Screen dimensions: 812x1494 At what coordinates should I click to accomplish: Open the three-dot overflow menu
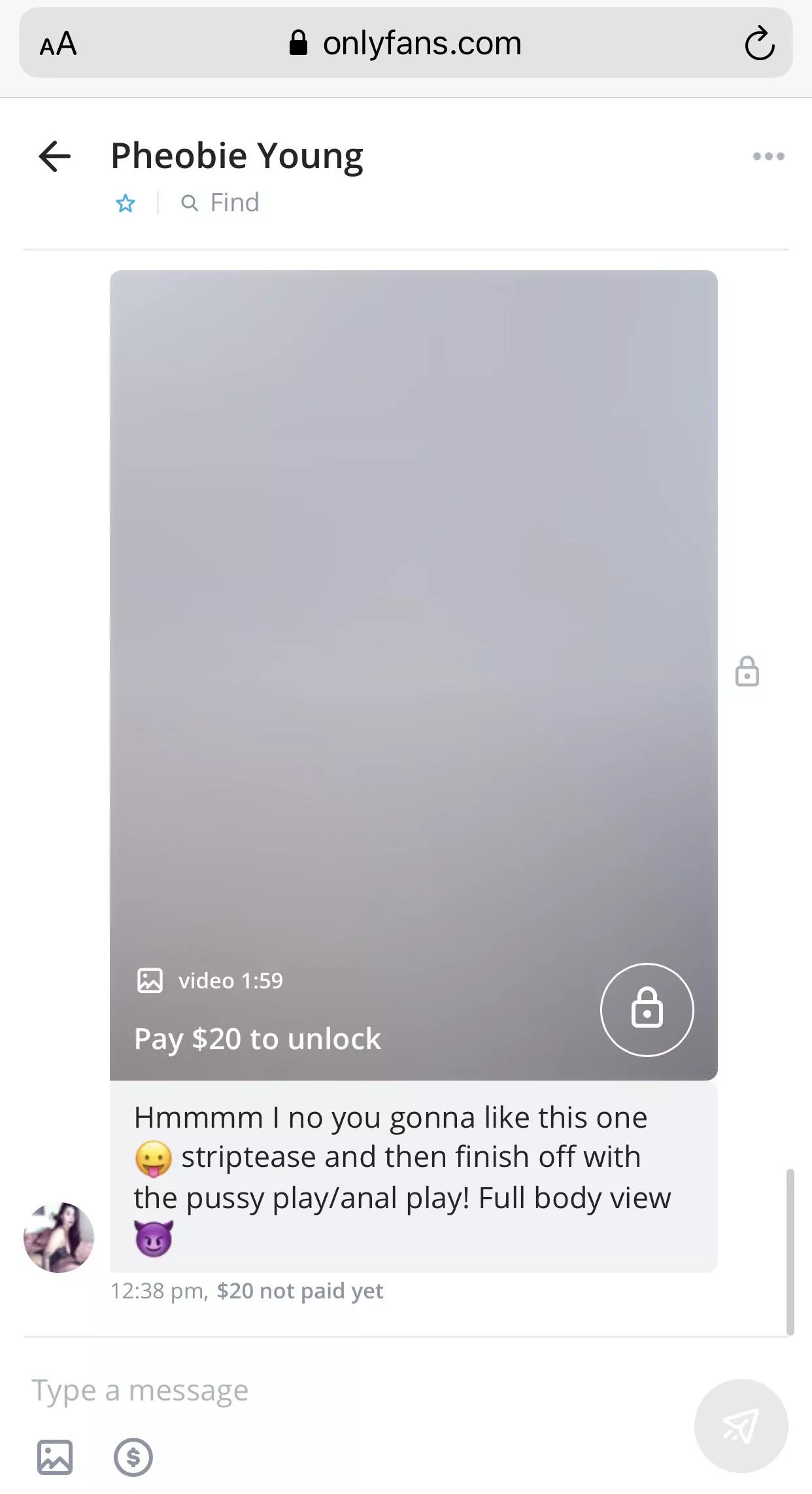[768, 156]
